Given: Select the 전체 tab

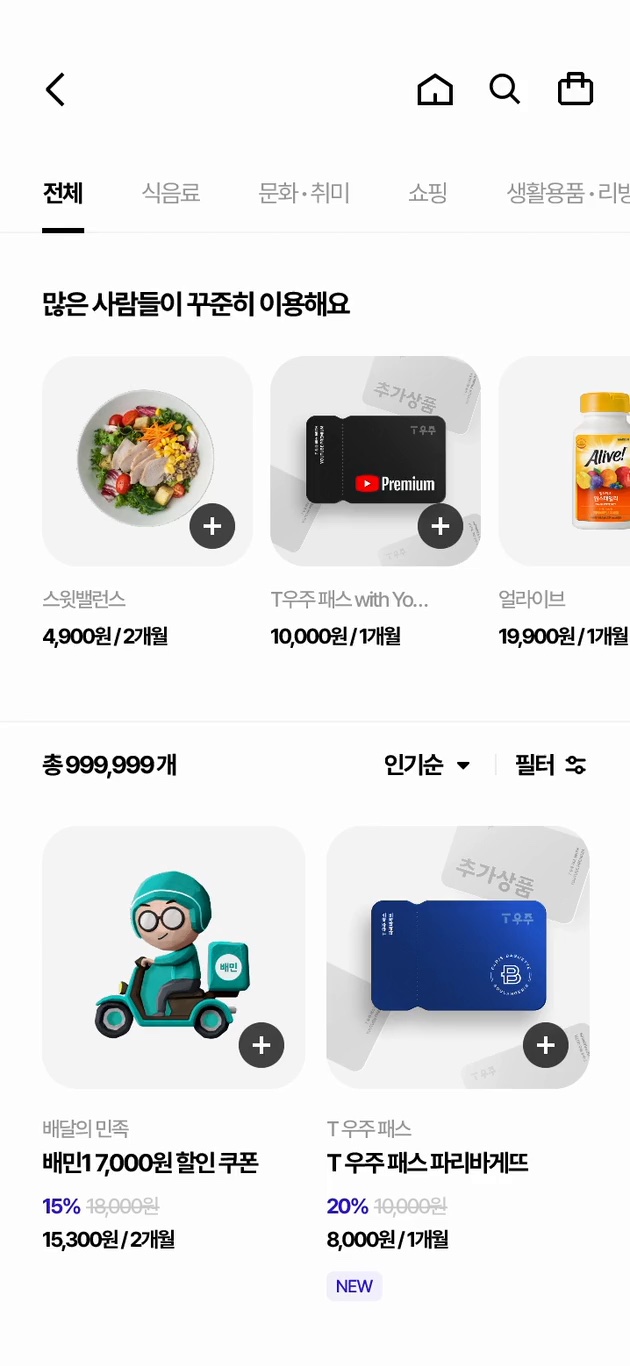Looking at the screenshot, I should [x=62, y=193].
